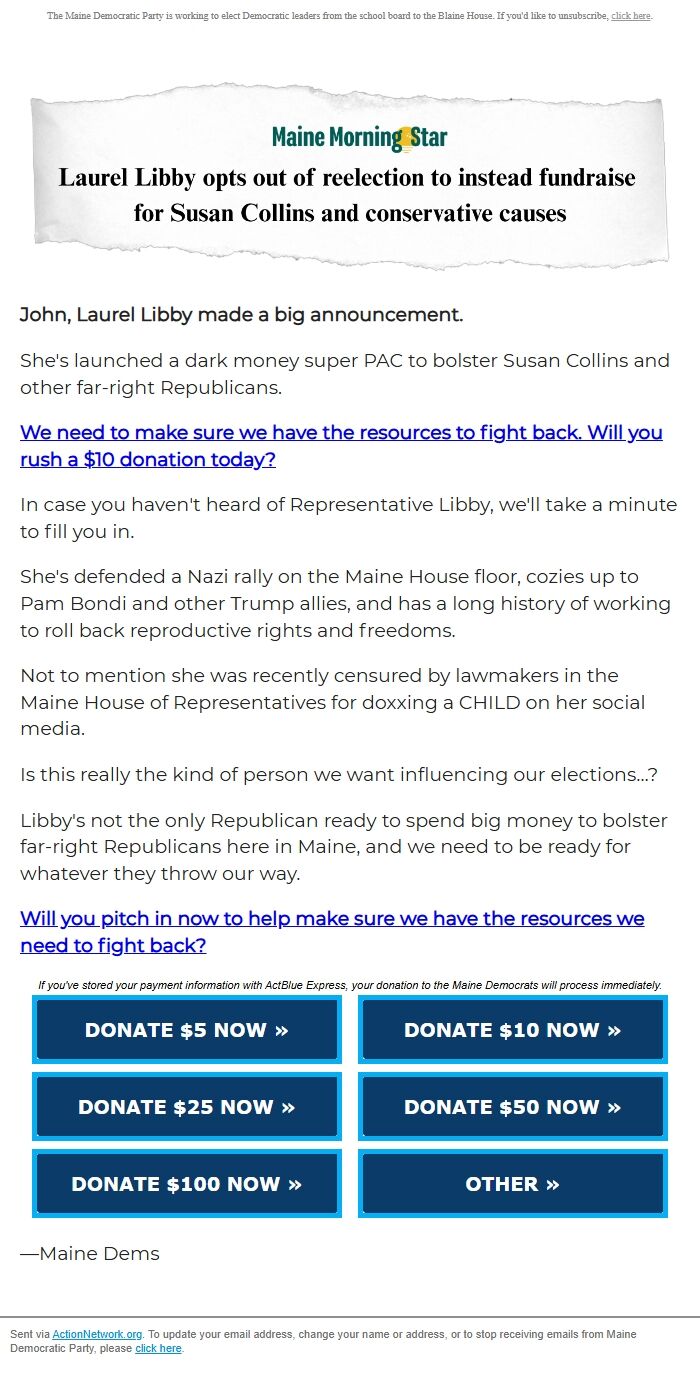
Task: Follow the 'Will you pitch in now' link
Action: (332, 931)
